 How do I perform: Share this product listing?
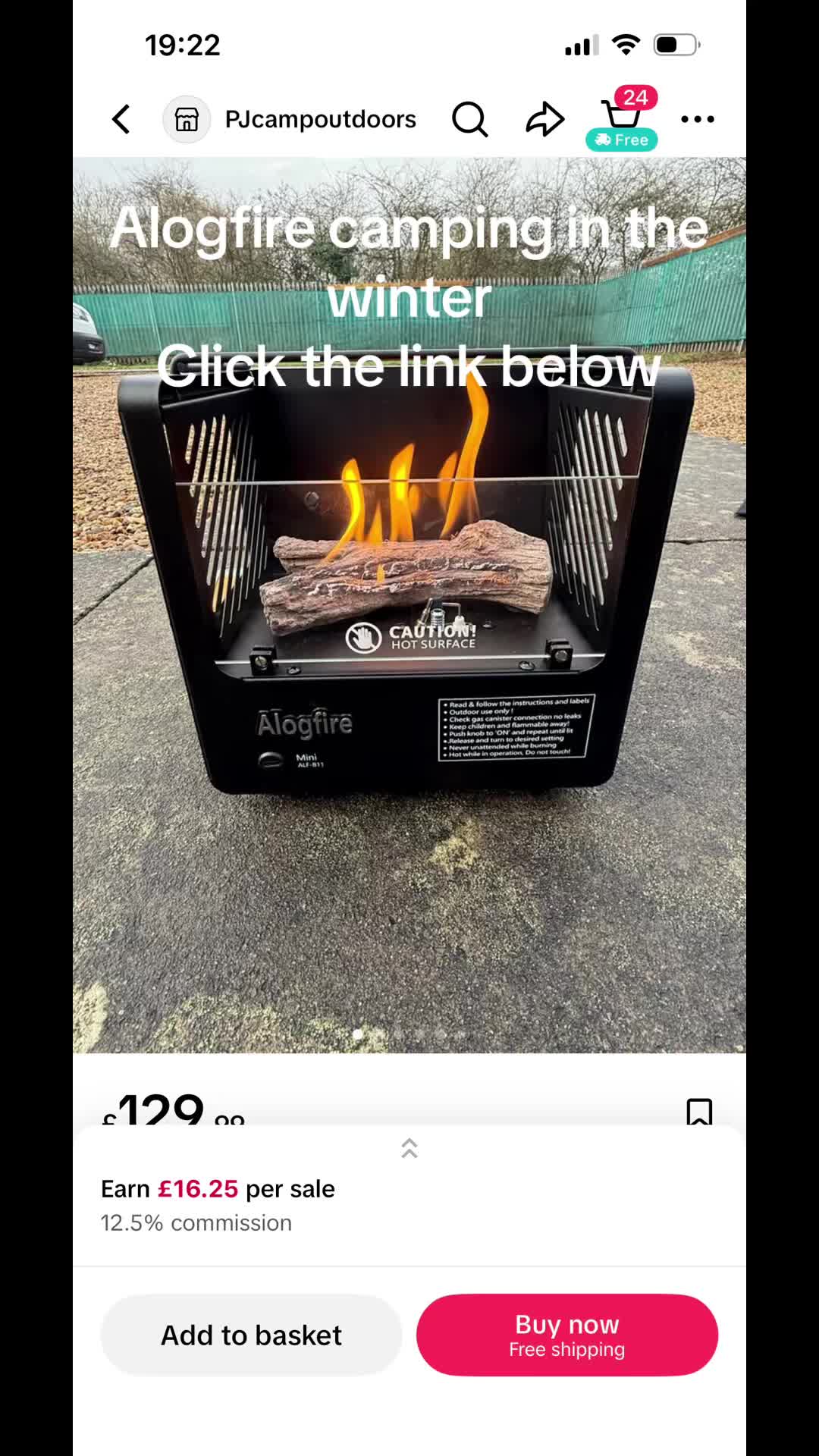pyautogui.click(x=545, y=119)
